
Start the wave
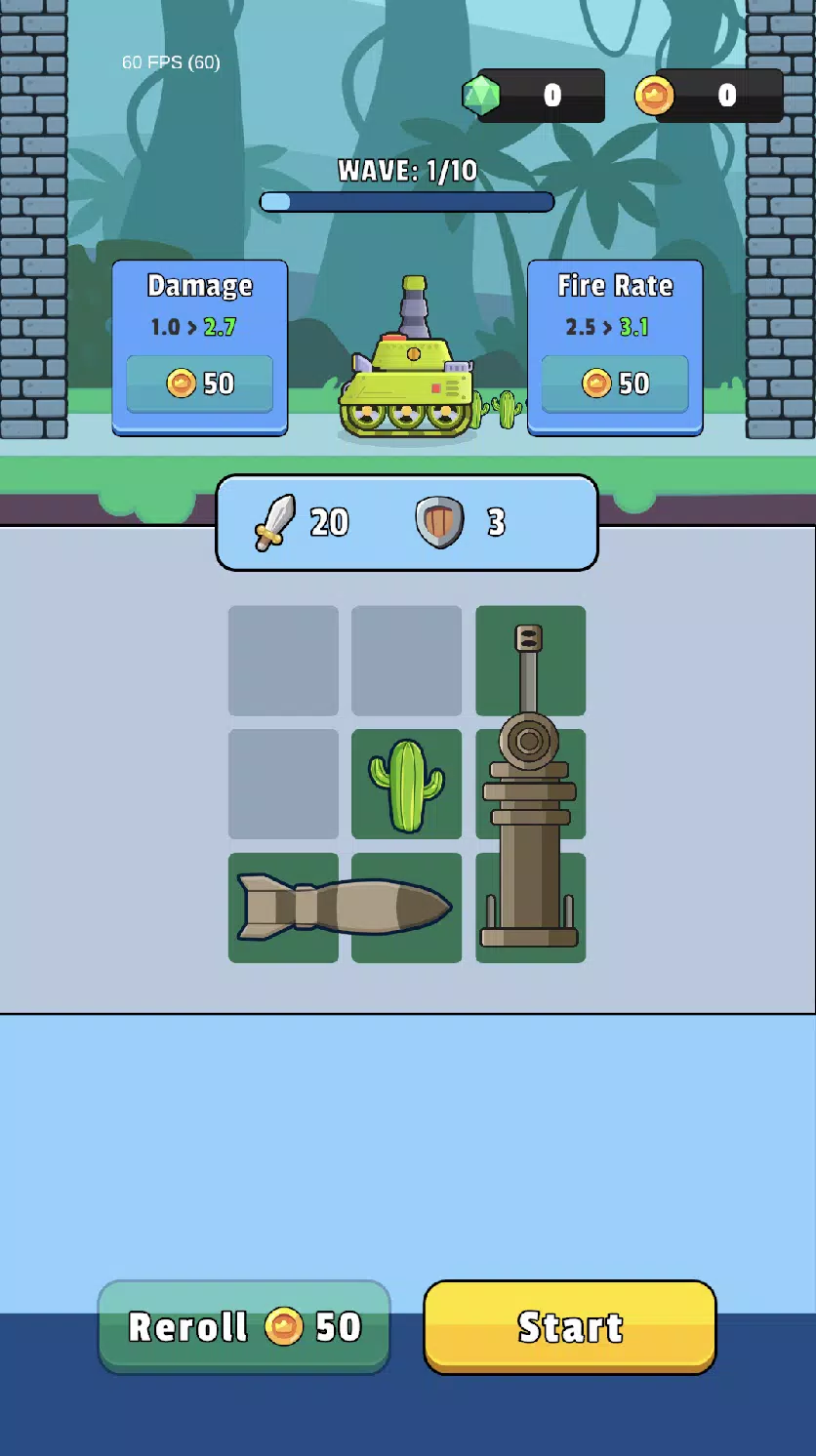(x=570, y=1326)
